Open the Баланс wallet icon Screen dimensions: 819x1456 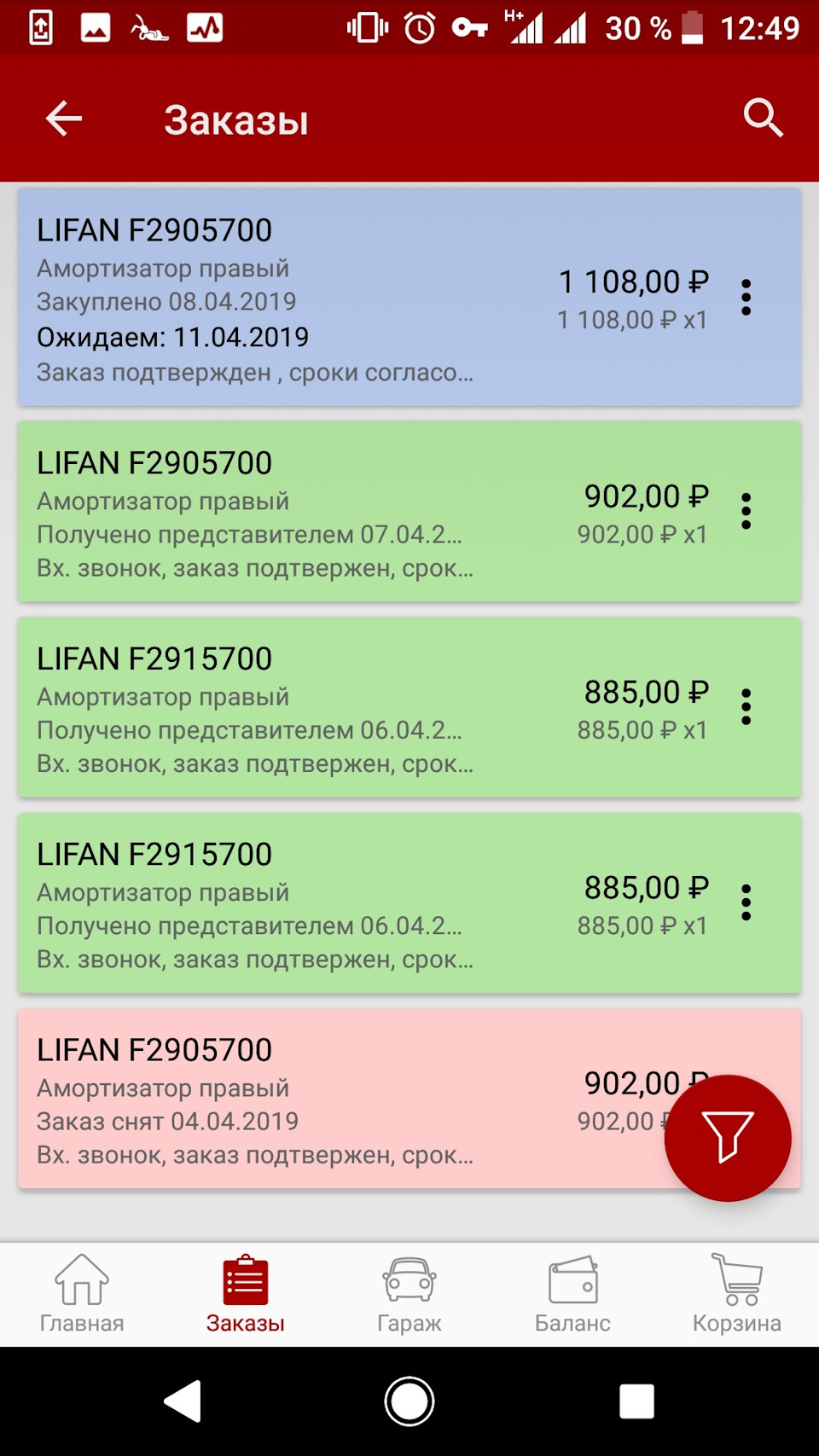click(573, 1279)
